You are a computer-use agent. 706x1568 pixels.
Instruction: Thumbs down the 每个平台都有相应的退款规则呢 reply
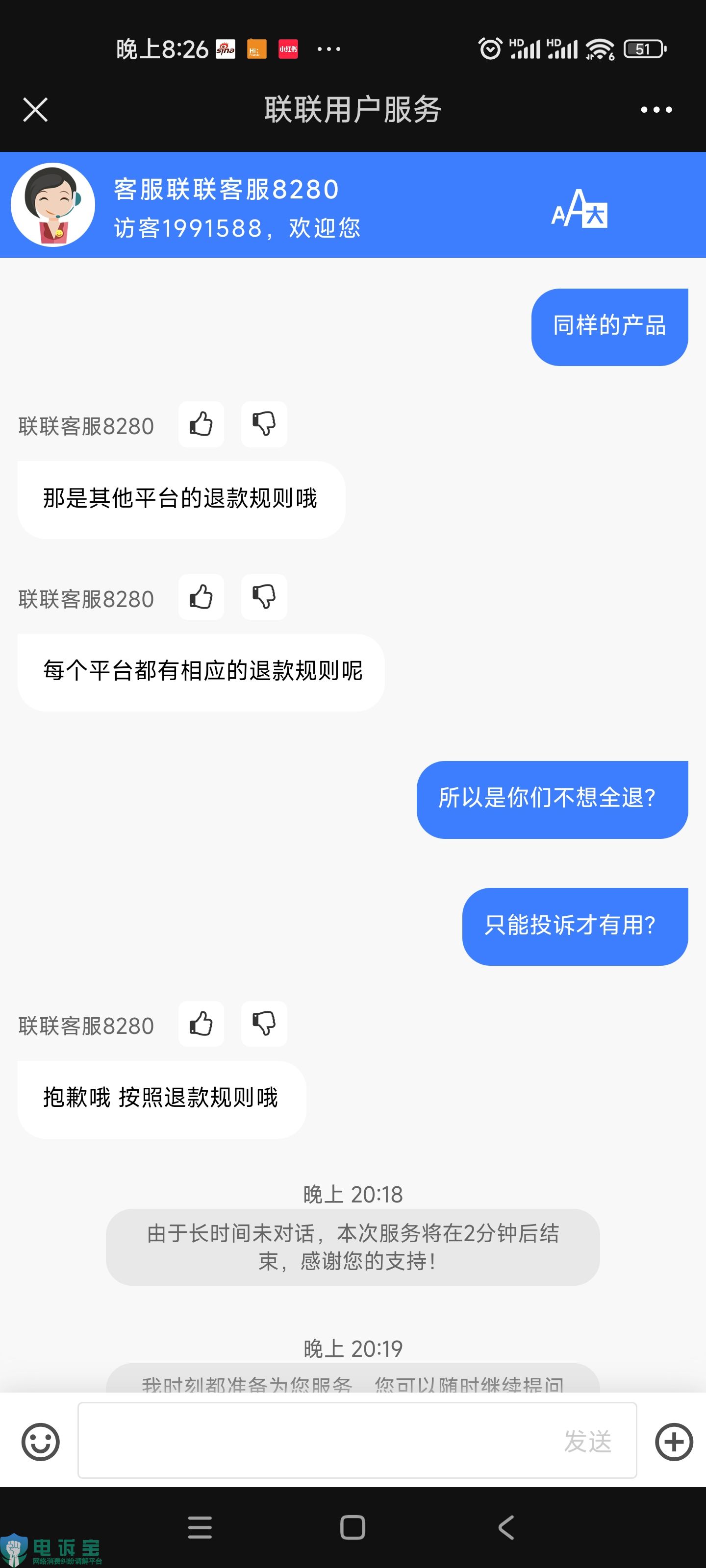click(x=264, y=597)
